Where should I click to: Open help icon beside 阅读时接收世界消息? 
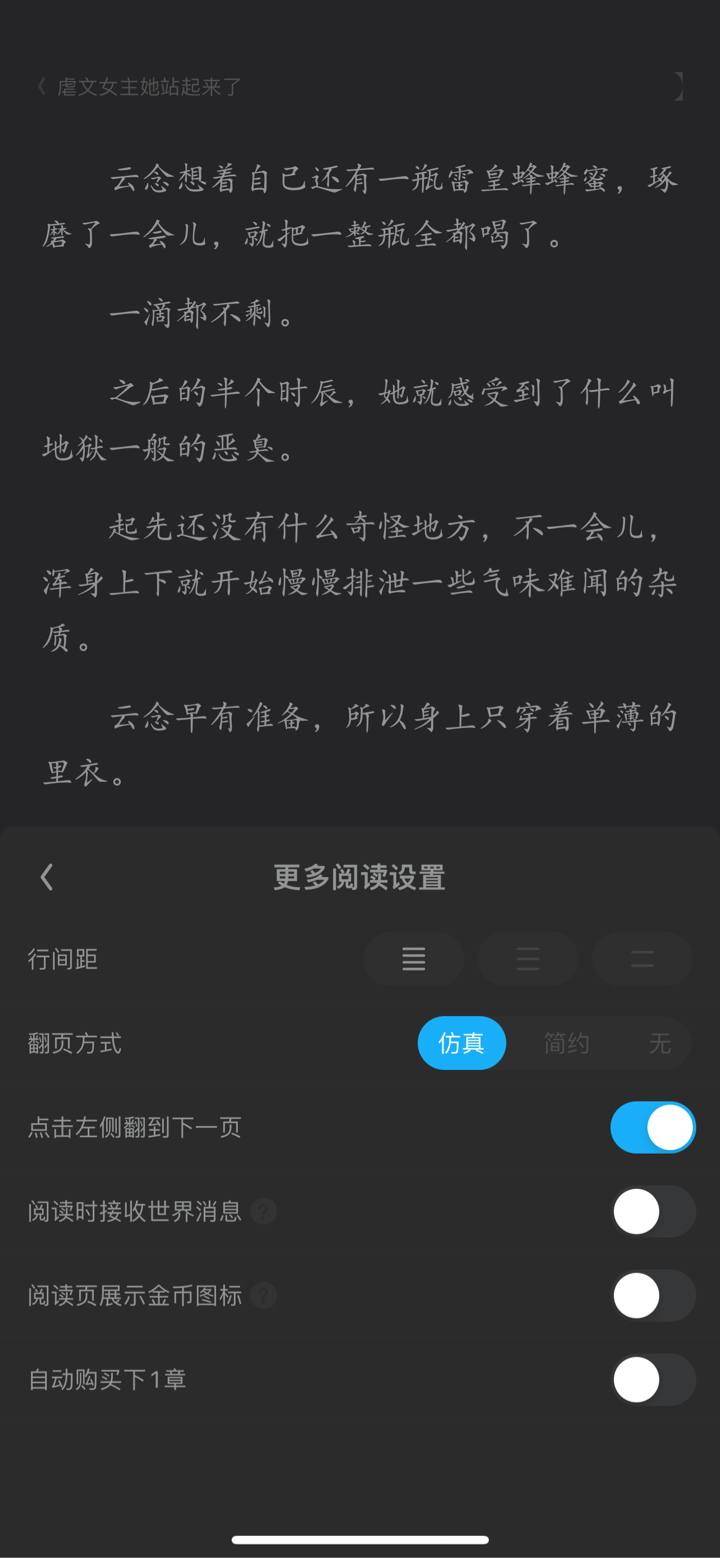tap(263, 1212)
